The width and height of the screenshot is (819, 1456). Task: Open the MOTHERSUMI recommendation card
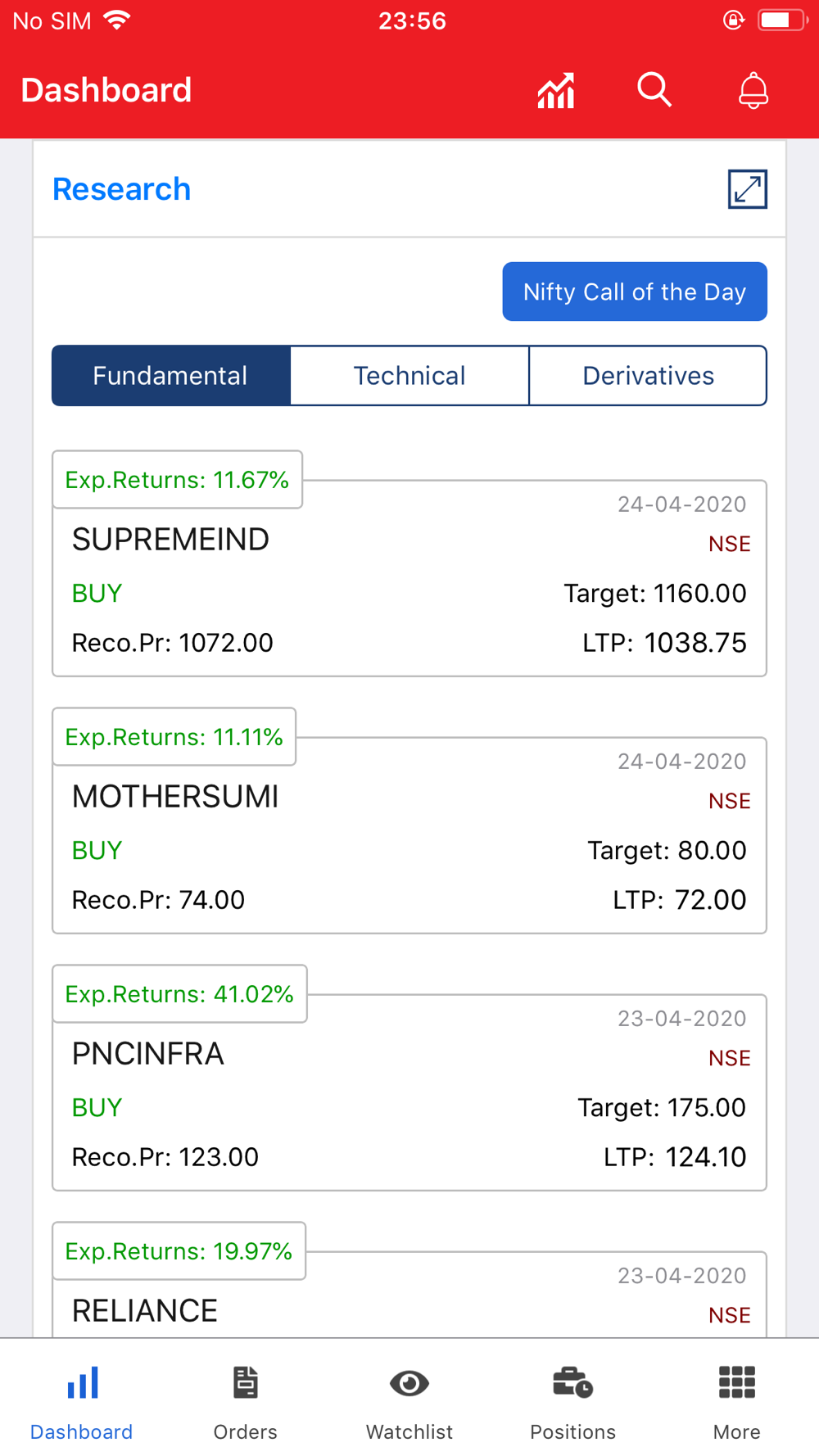(x=409, y=835)
